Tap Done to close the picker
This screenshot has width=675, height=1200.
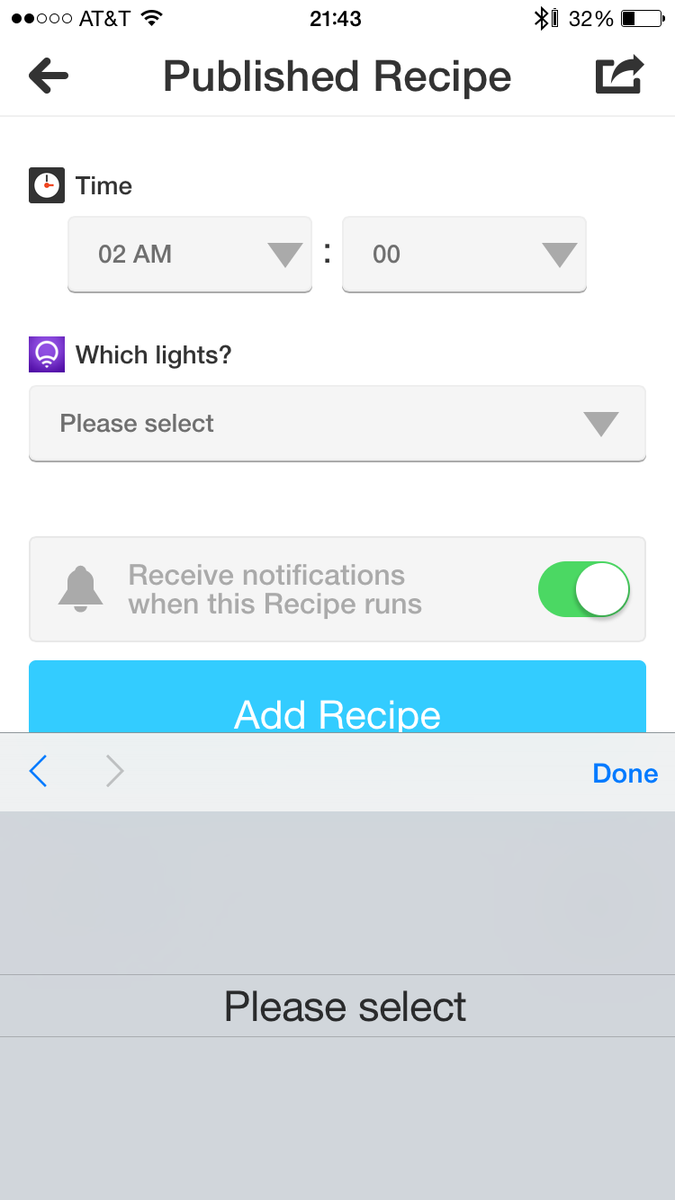tap(625, 773)
